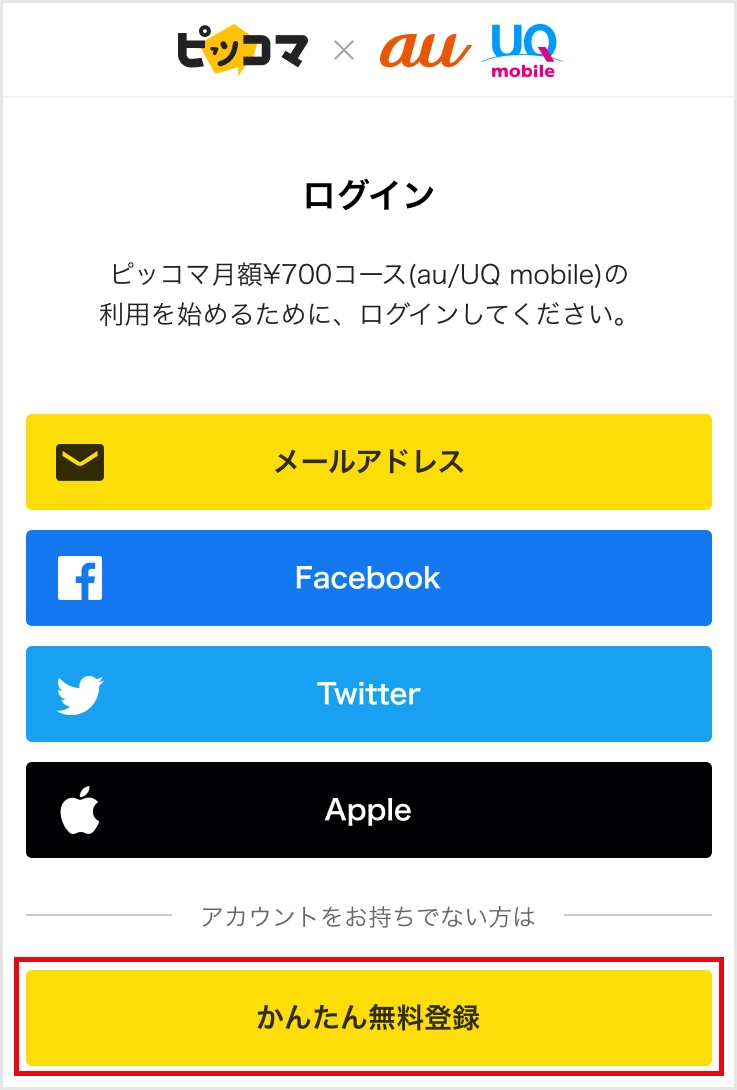This screenshot has height=1090, width=737.
Task: Click the × symbol between the logos
Action: click(344, 49)
